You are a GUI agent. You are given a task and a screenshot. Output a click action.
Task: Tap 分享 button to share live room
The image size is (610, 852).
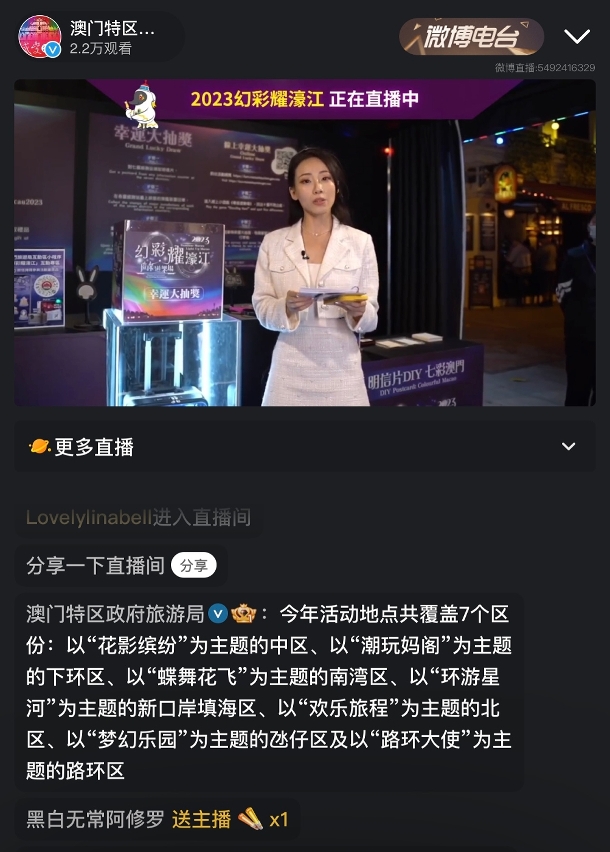(194, 566)
